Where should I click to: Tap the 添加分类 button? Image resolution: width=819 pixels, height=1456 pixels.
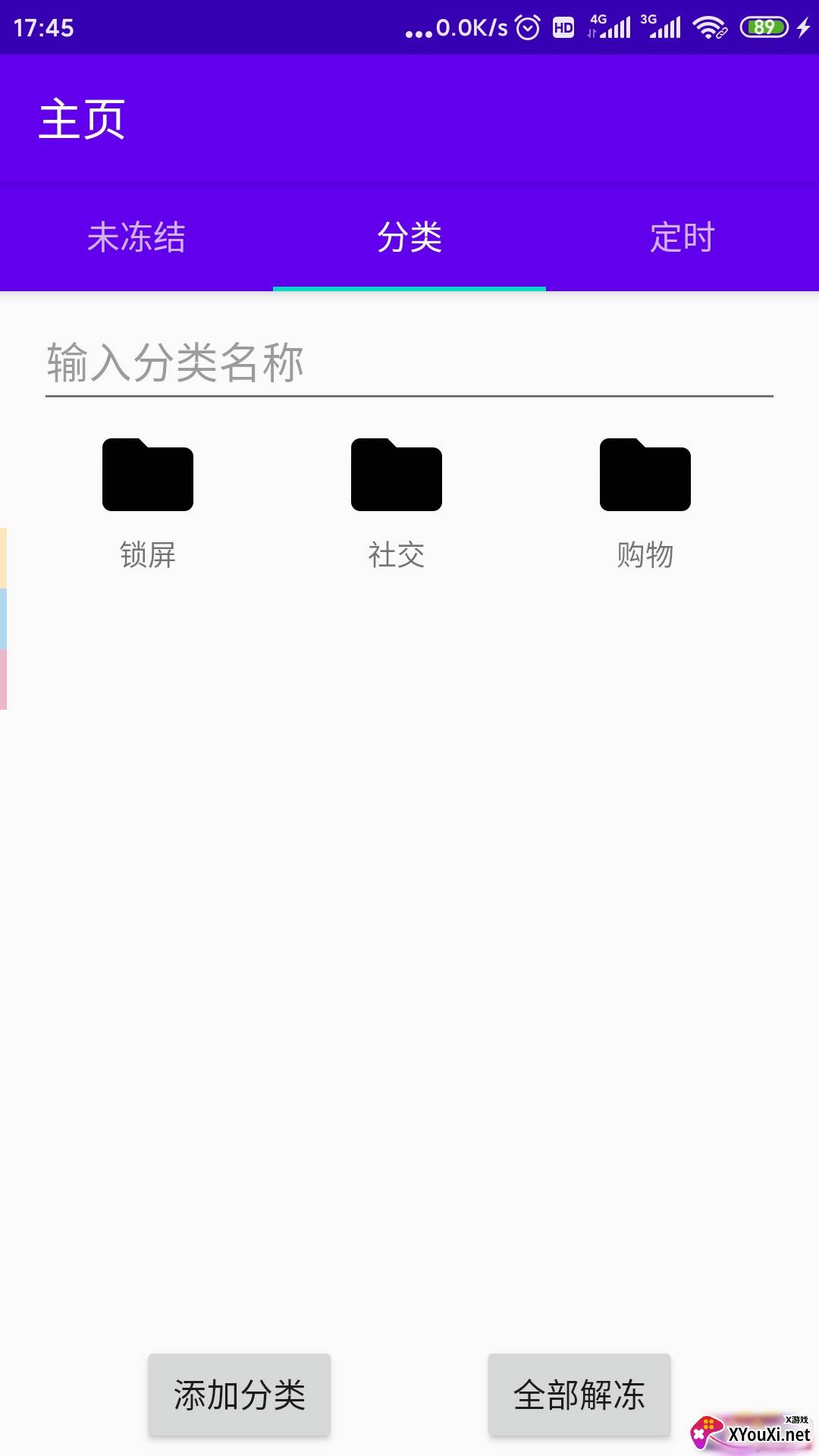(240, 1395)
